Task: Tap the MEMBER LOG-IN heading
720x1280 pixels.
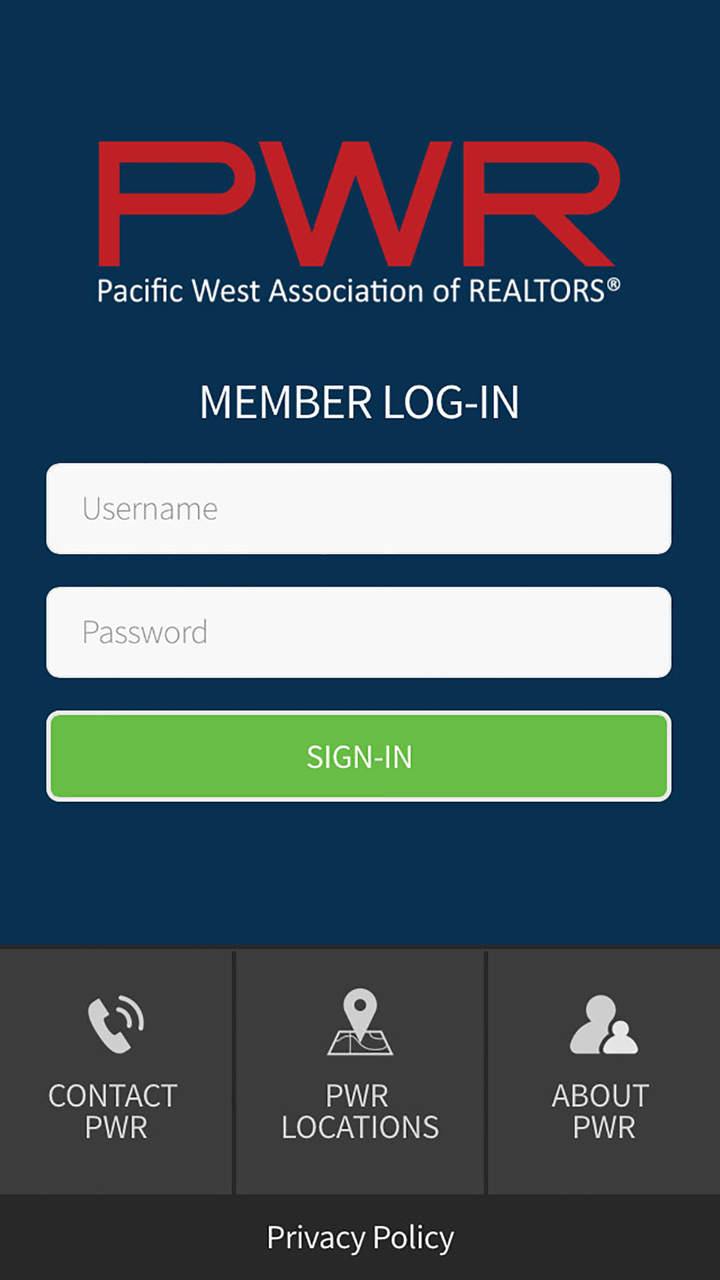Action: point(360,403)
